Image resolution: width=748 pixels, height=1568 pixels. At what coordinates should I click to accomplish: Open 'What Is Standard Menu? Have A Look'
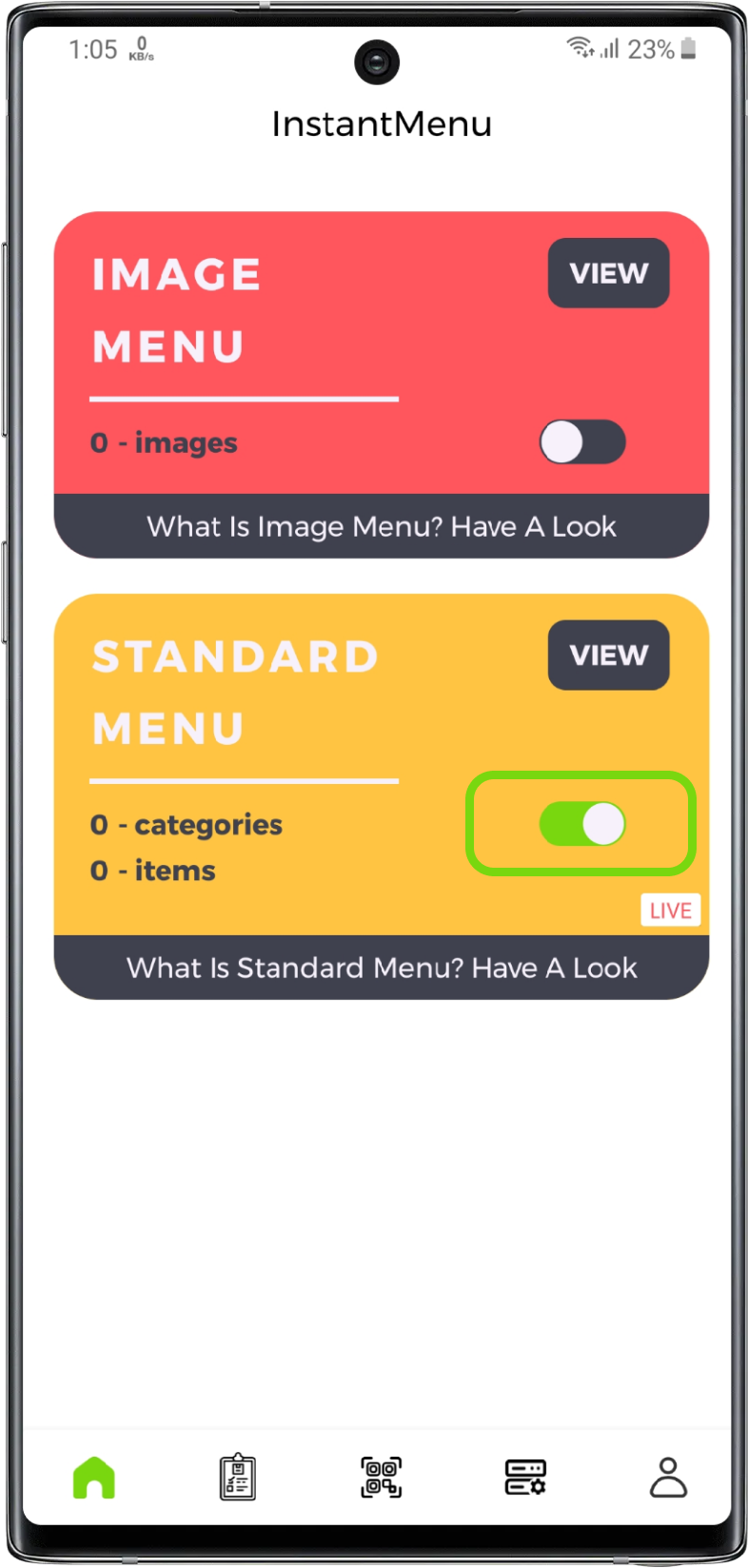381,968
